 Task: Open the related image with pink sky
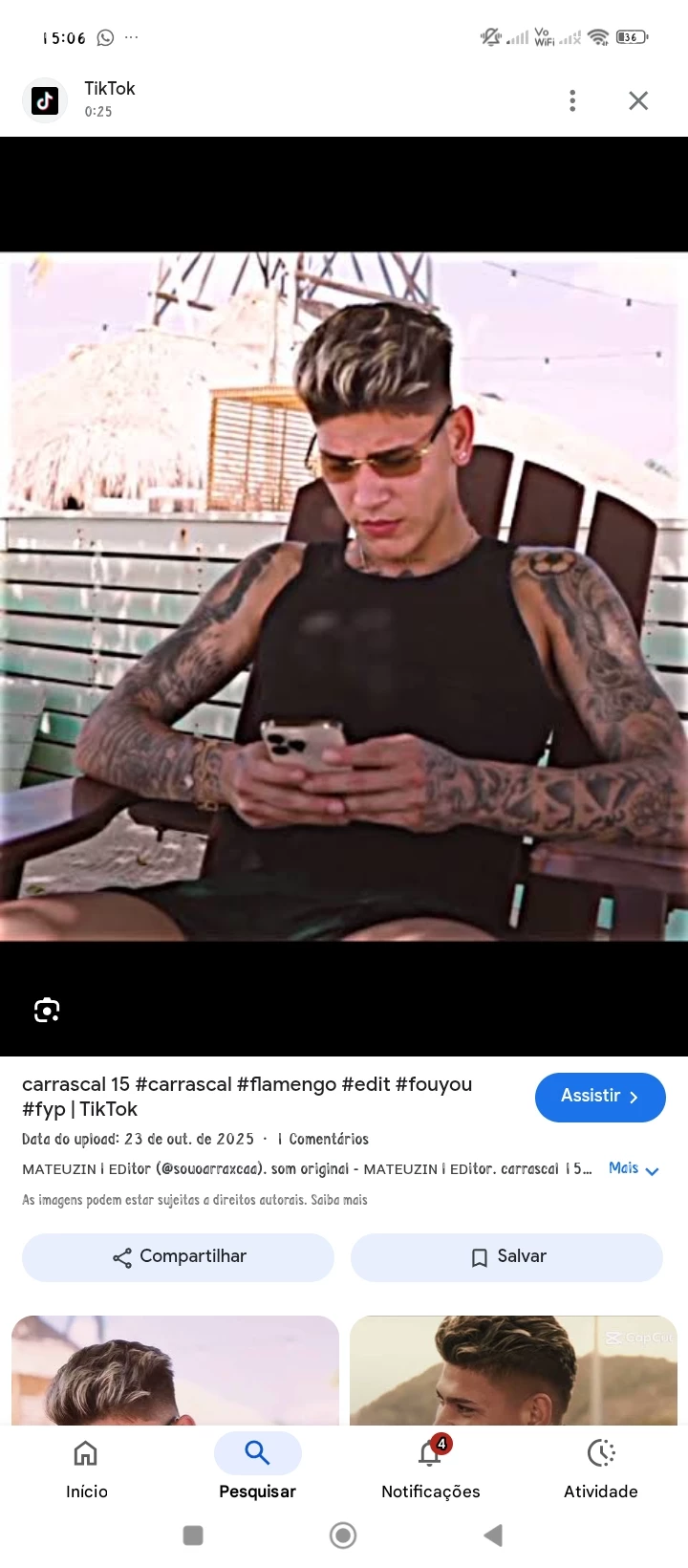pyautogui.click(x=175, y=1370)
